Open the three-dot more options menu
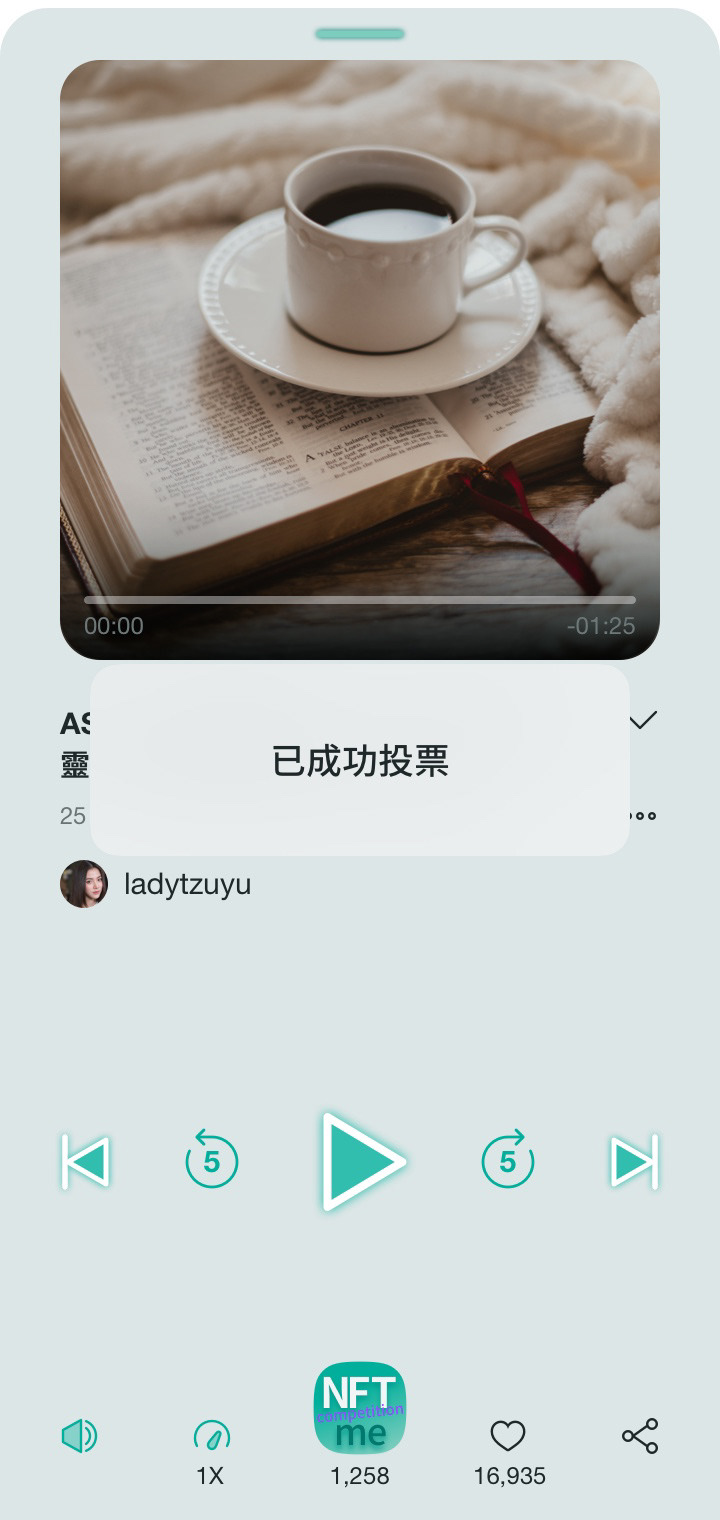Image resolution: width=720 pixels, height=1520 pixels. click(x=645, y=816)
